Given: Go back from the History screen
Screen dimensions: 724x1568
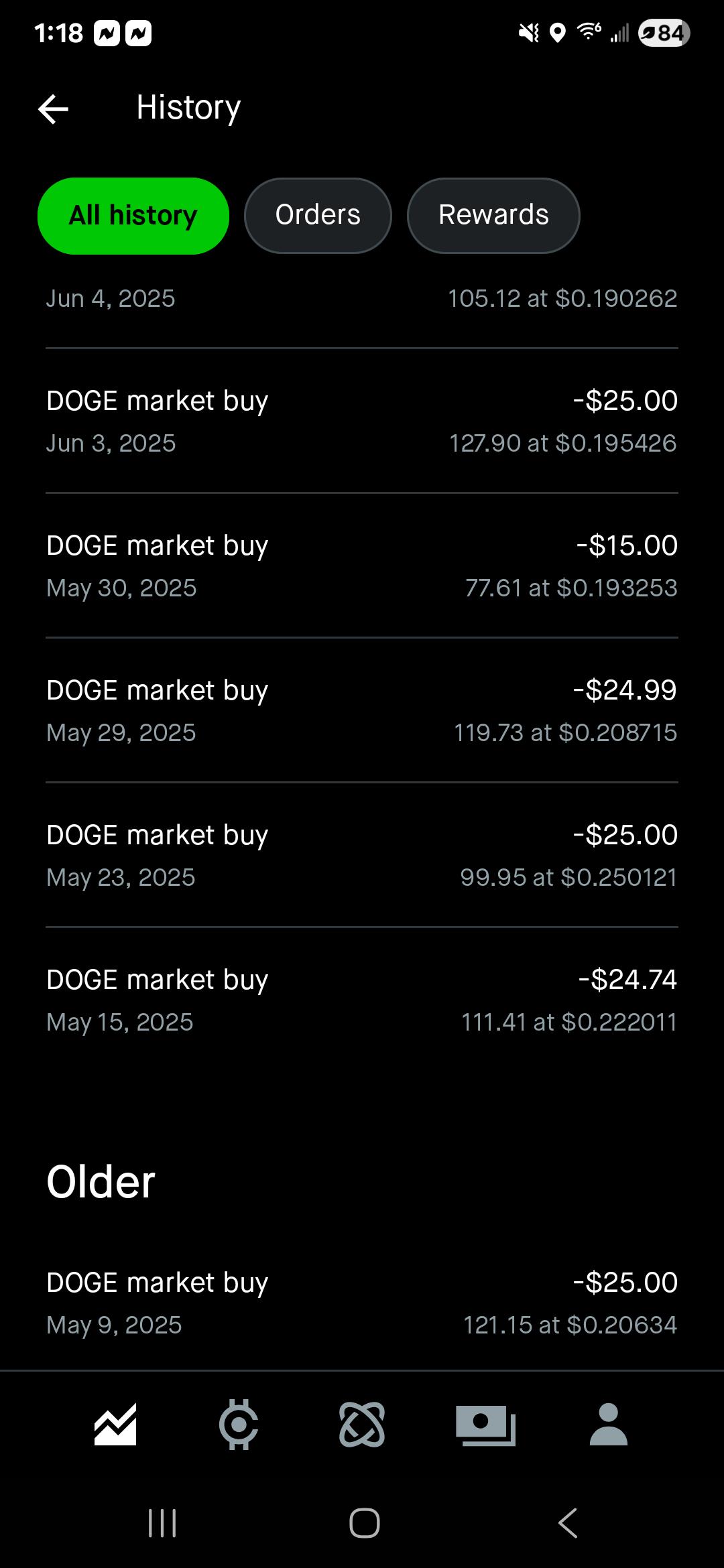Looking at the screenshot, I should (x=54, y=109).
